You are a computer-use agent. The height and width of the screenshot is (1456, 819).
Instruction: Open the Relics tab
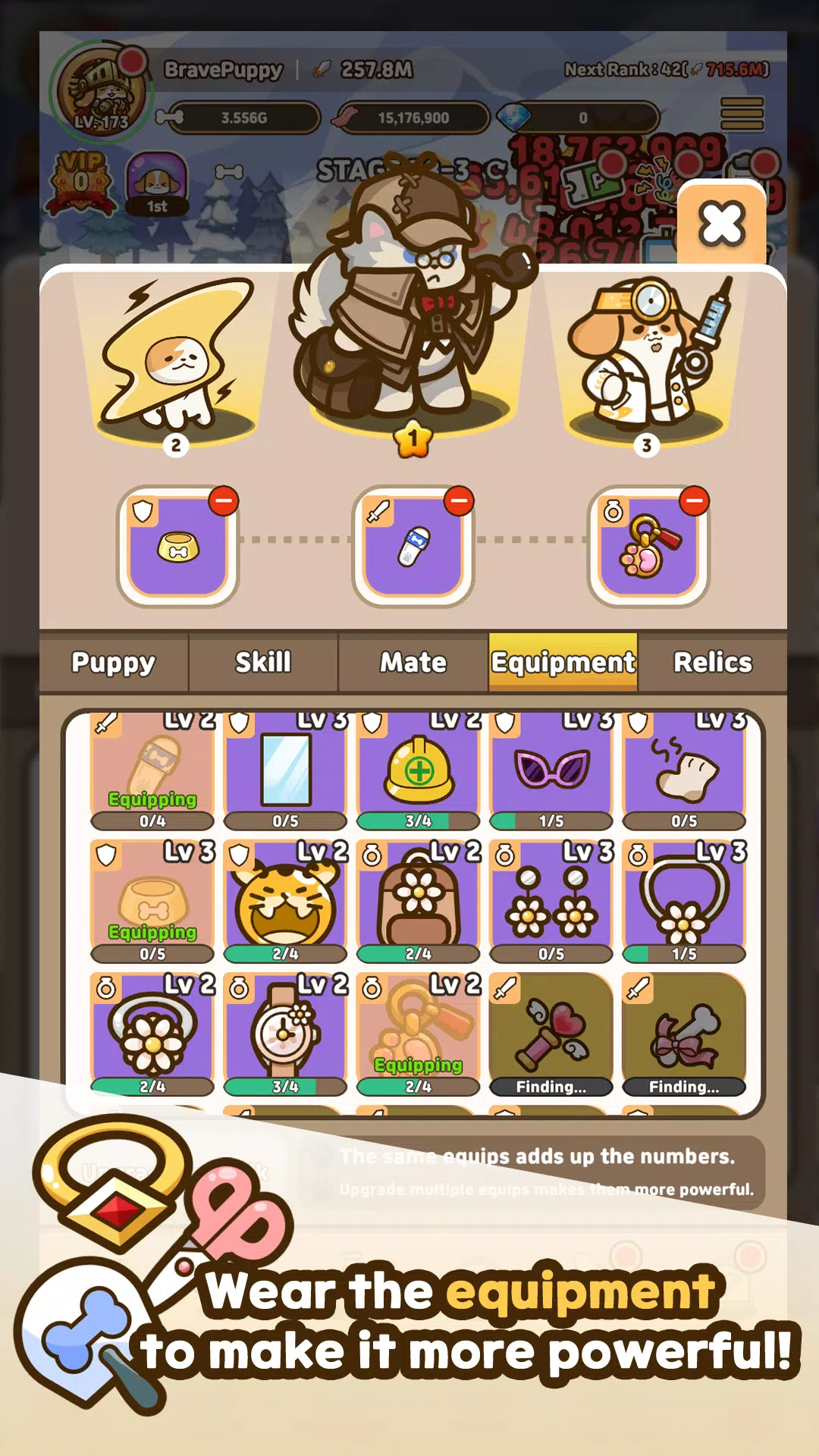(x=711, y=662)
